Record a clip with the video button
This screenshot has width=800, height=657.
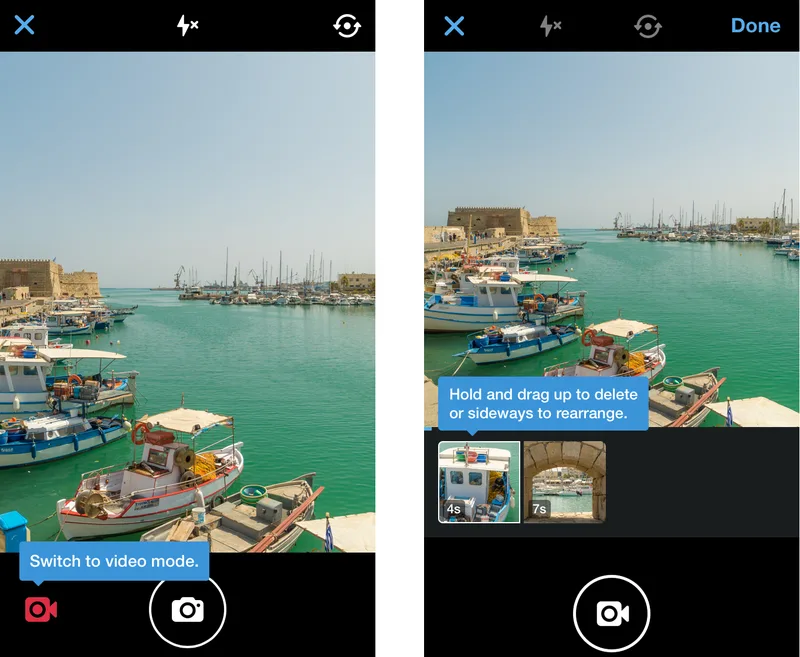point(612,613)
